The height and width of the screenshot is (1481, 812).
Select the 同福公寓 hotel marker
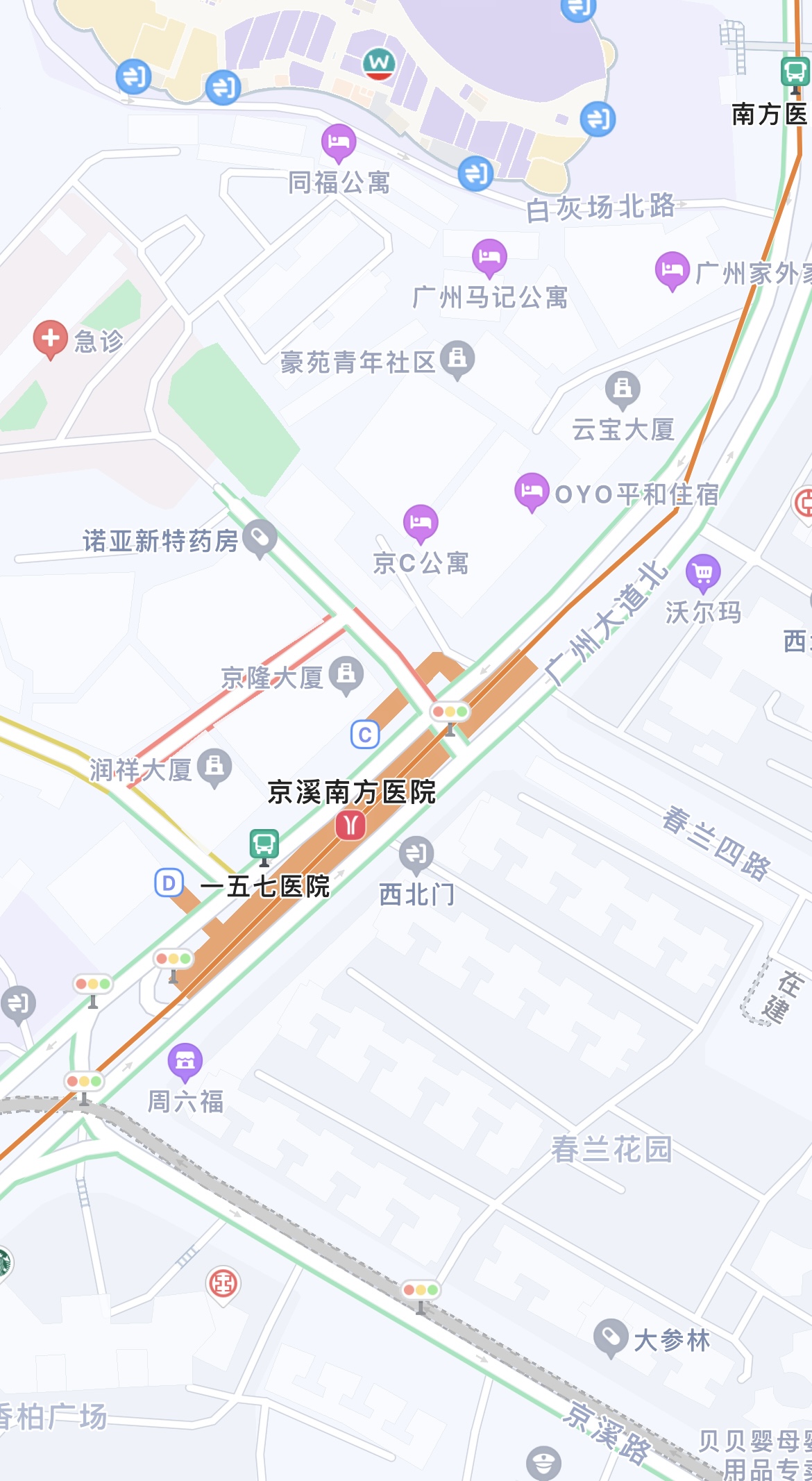click(x=339, y=142)
